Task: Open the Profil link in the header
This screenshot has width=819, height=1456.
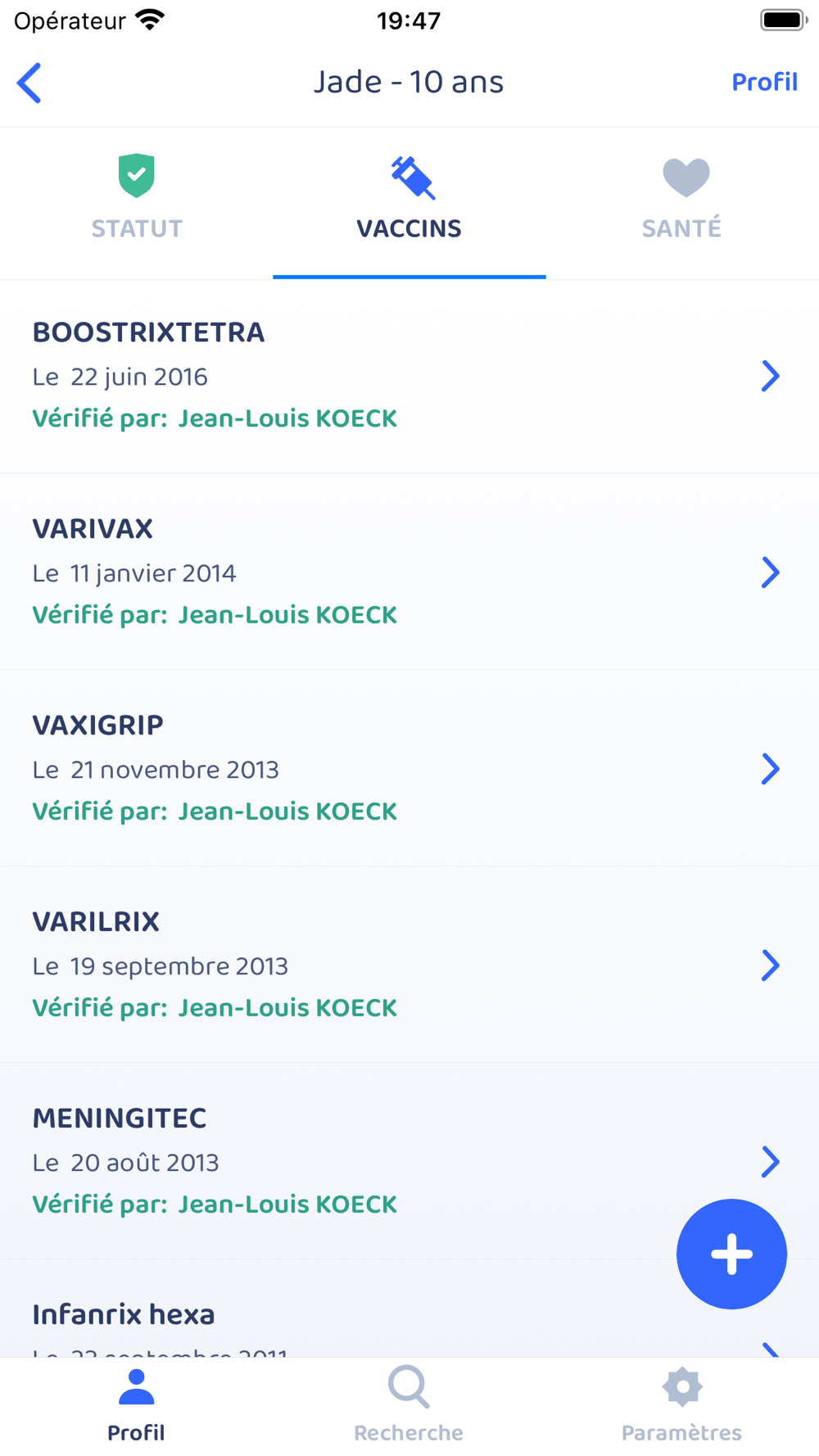Action: tap(764, 82)
